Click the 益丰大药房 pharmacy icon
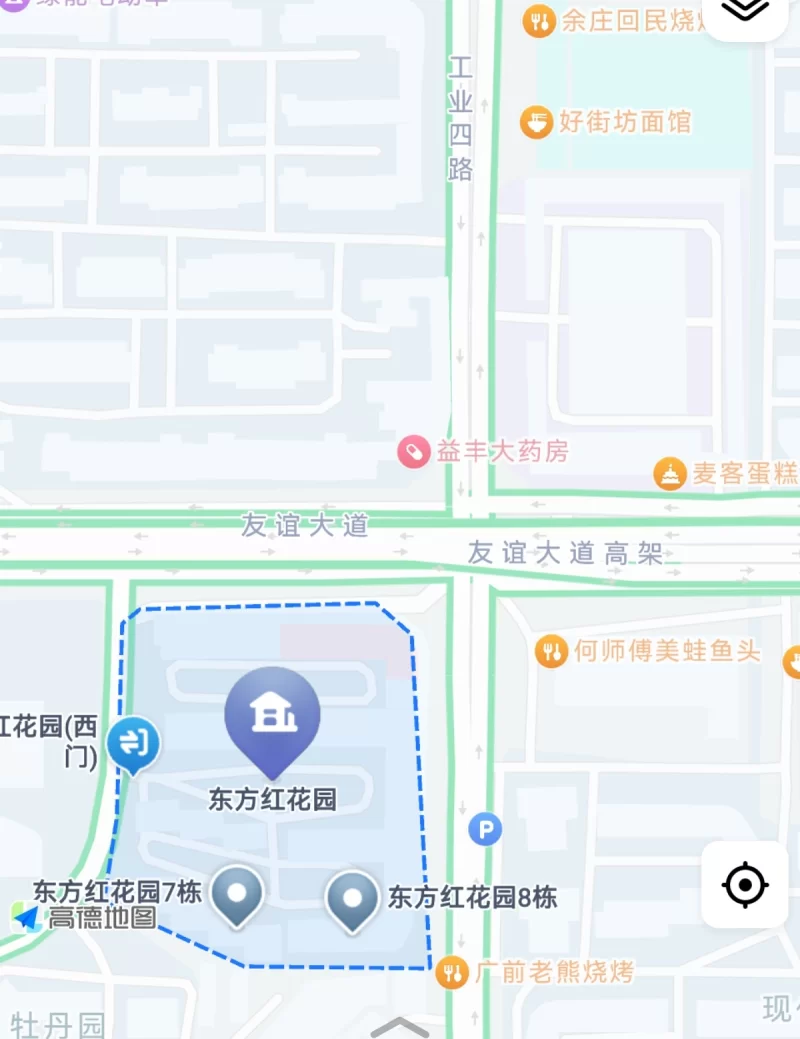 413,452
